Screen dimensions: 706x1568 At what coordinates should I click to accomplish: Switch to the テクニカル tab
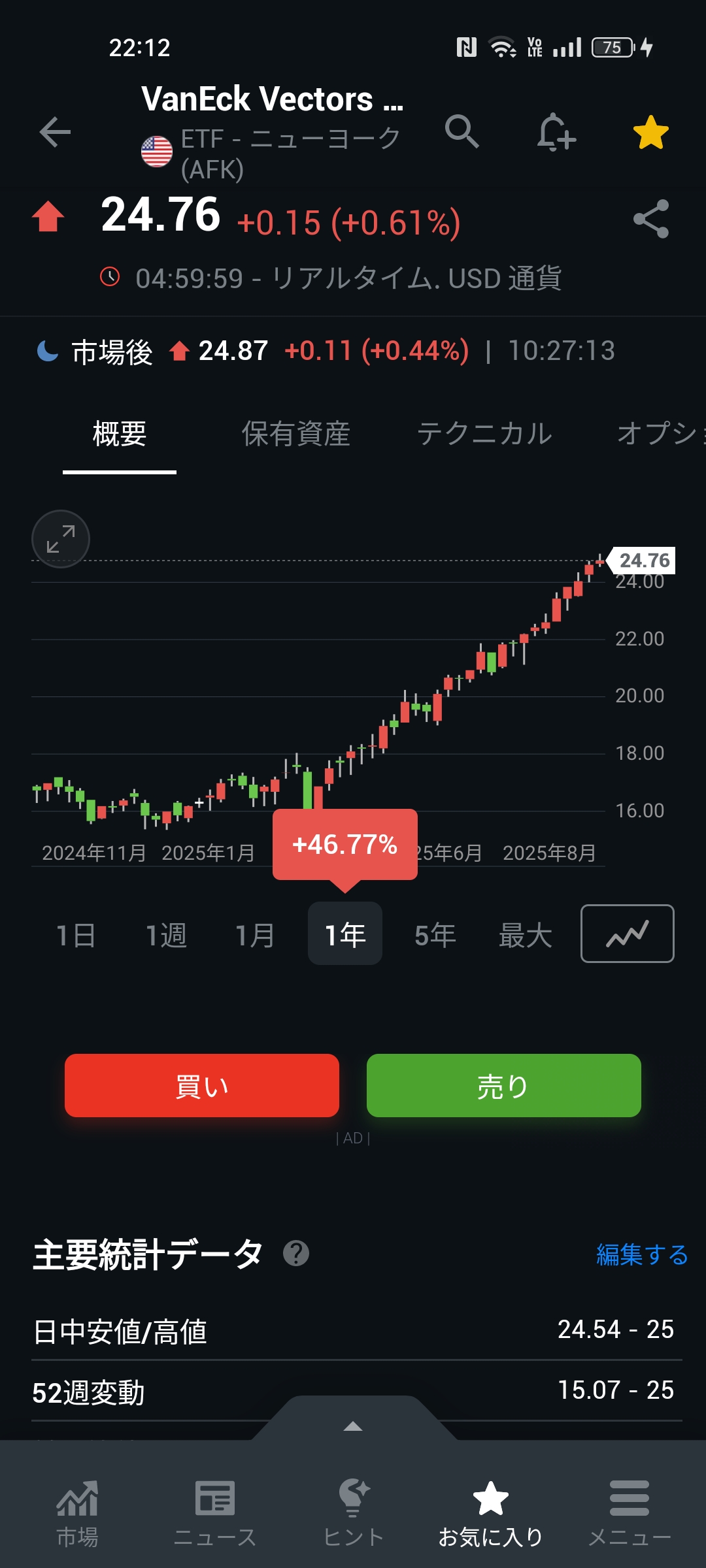pyautogui.click(x=484, y=434)
